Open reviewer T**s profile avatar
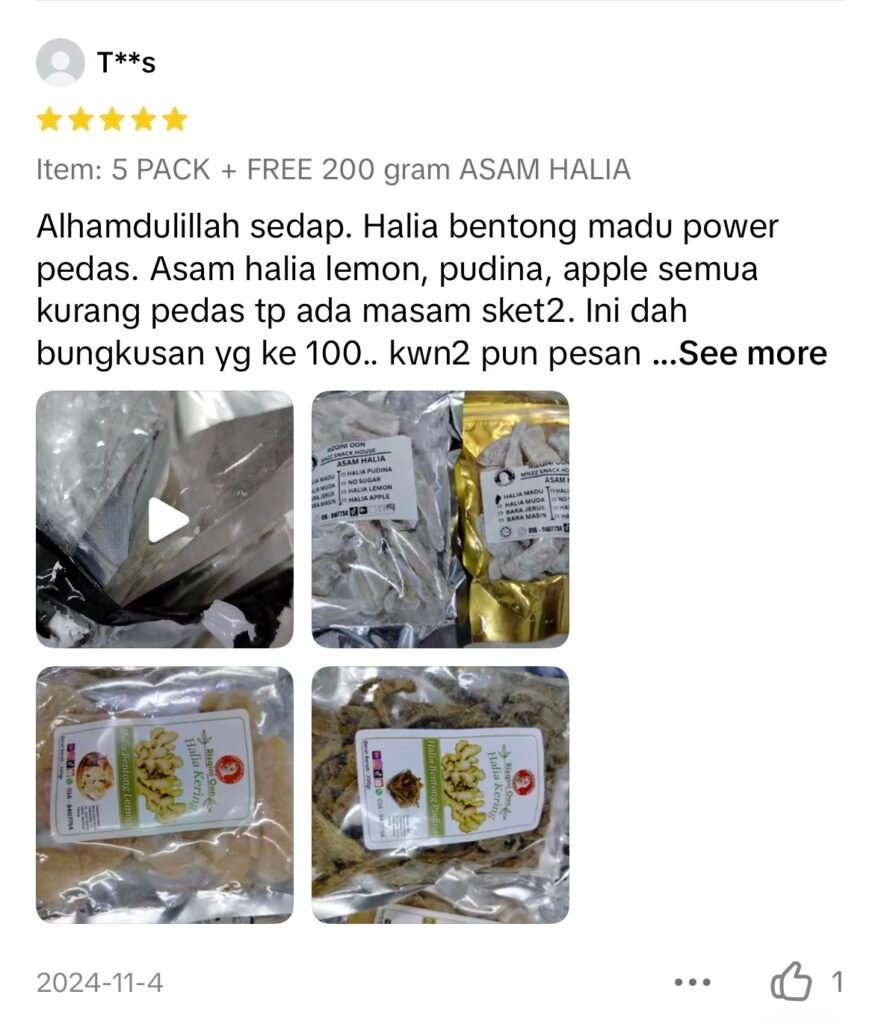The width and height of the screenshot is (881, 1024). coord(60,63)
